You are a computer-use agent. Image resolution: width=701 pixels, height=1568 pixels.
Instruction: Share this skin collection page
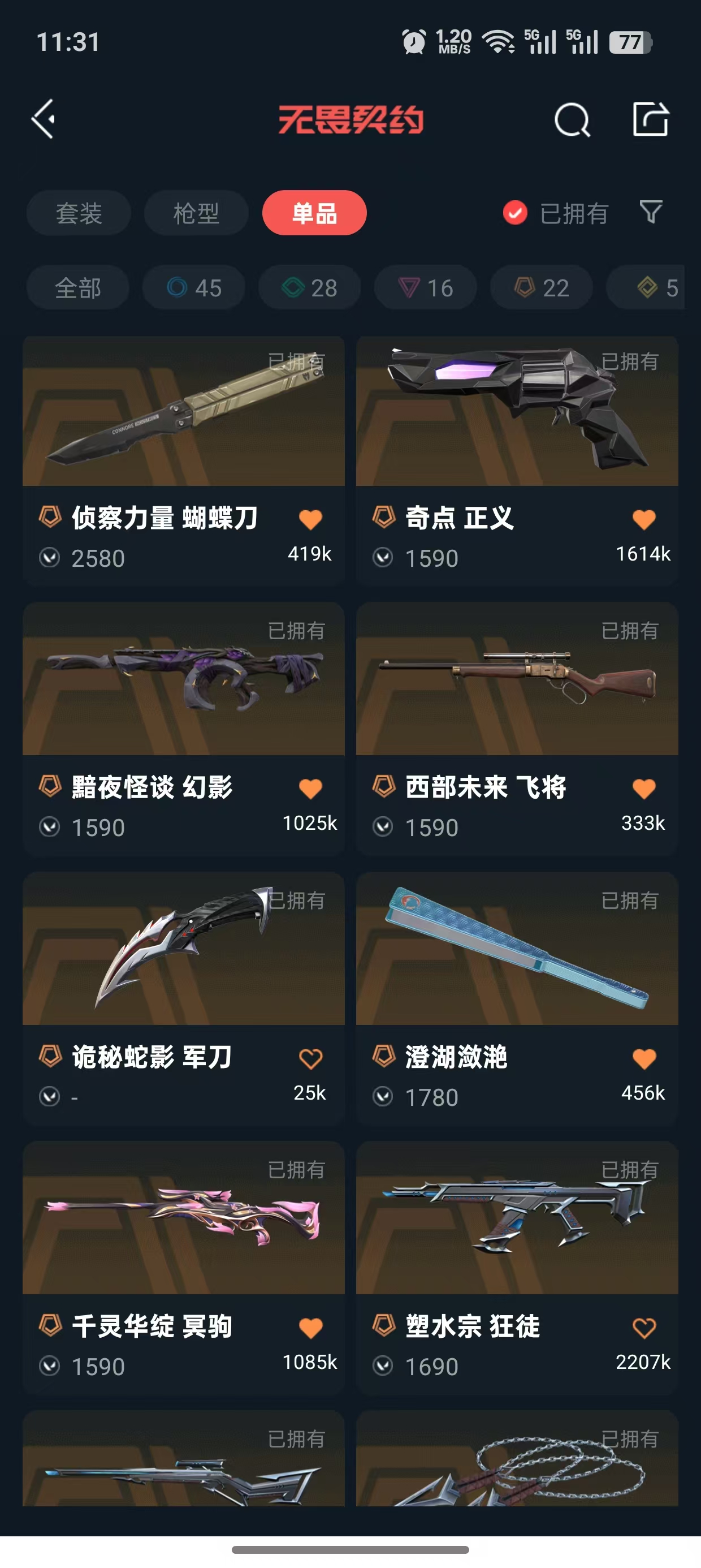tap(651, 119)
